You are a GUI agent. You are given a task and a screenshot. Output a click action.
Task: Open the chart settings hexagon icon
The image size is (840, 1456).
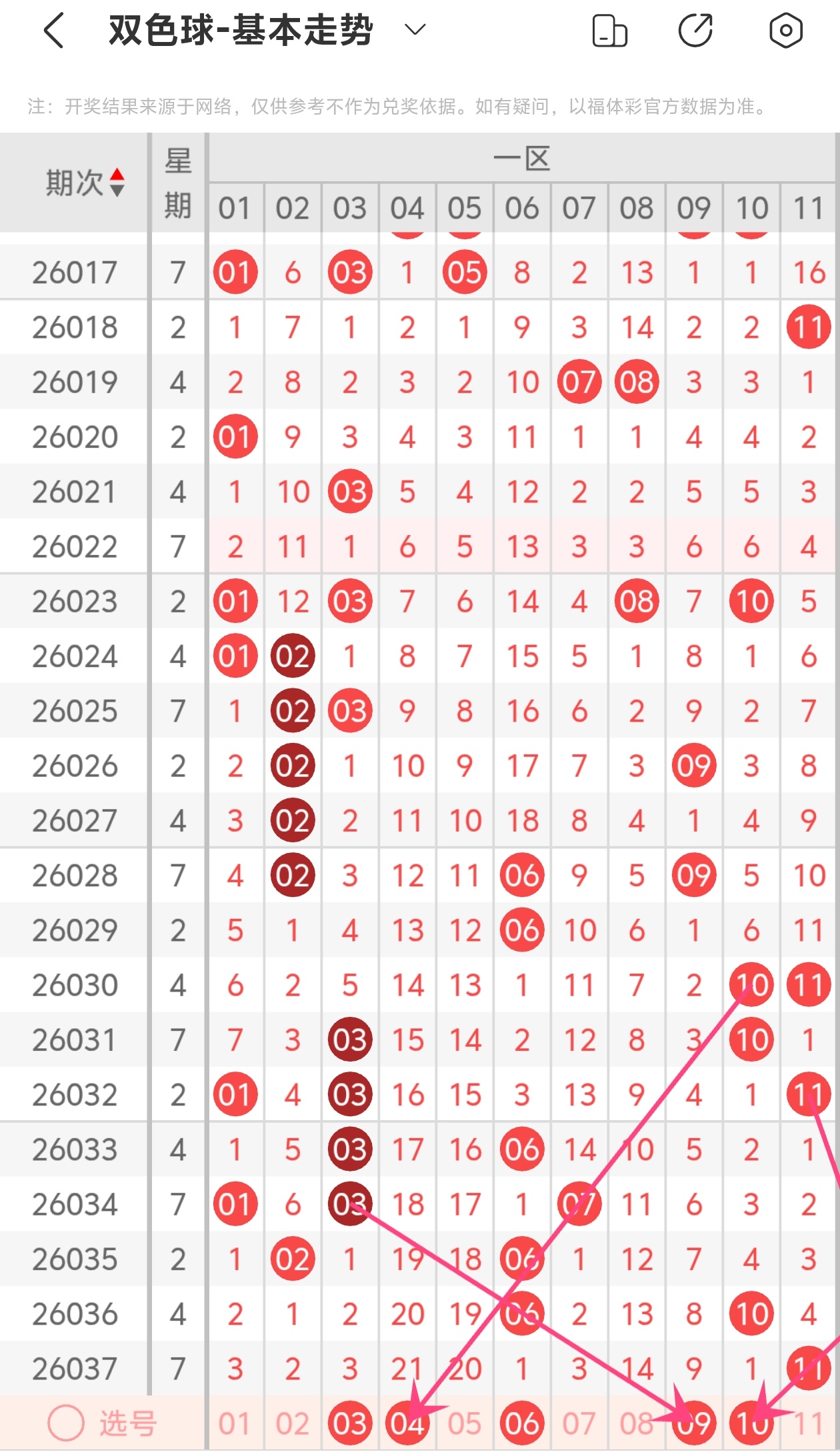785,31
